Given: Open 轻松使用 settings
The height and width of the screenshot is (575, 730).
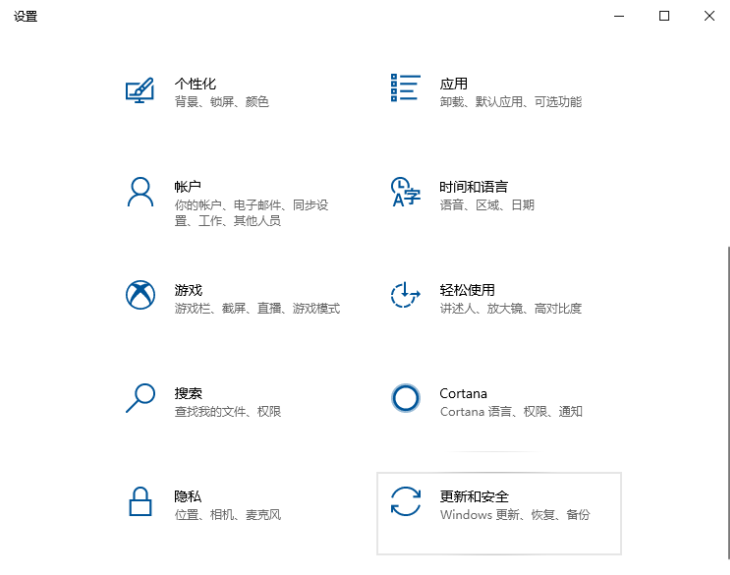Looking at the screenshot, I should [x=467, y=290].
